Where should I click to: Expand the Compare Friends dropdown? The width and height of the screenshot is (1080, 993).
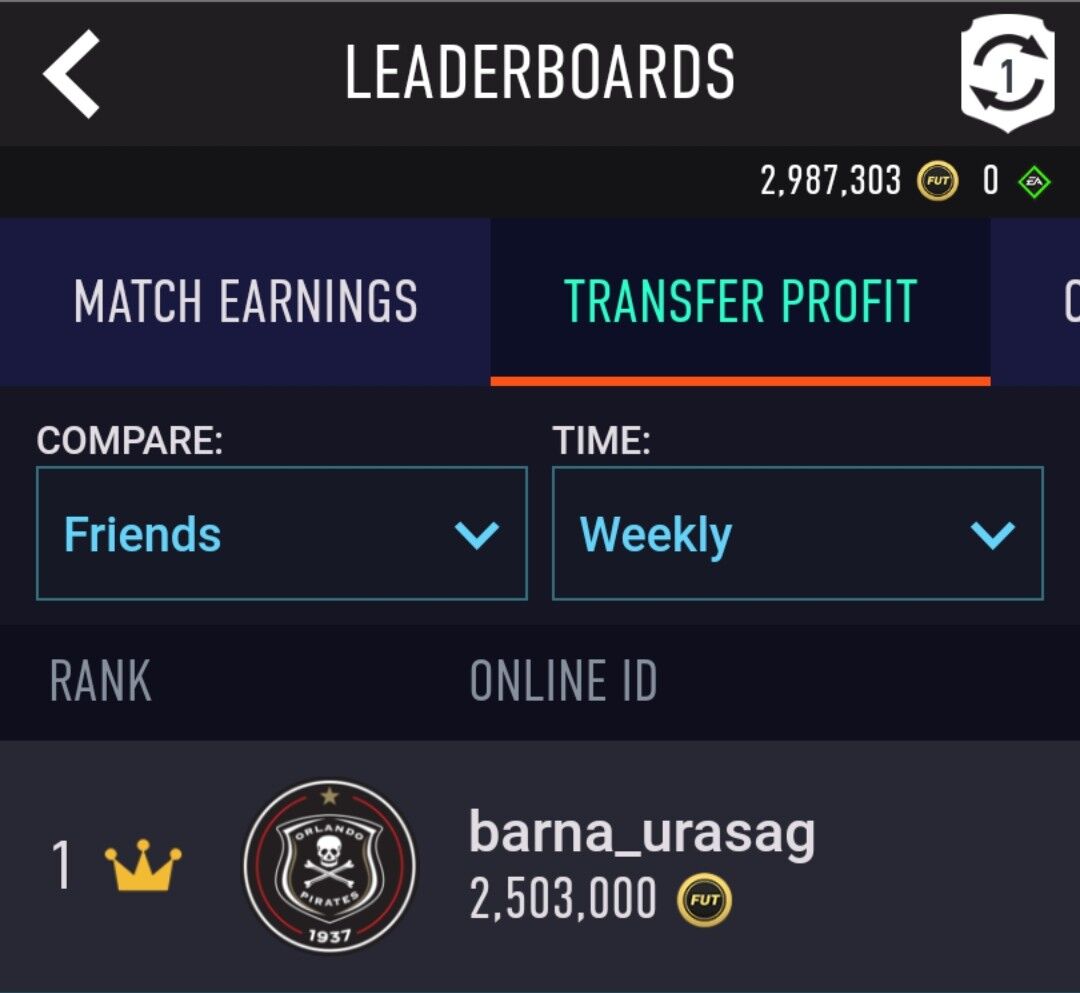click(281, 534)
